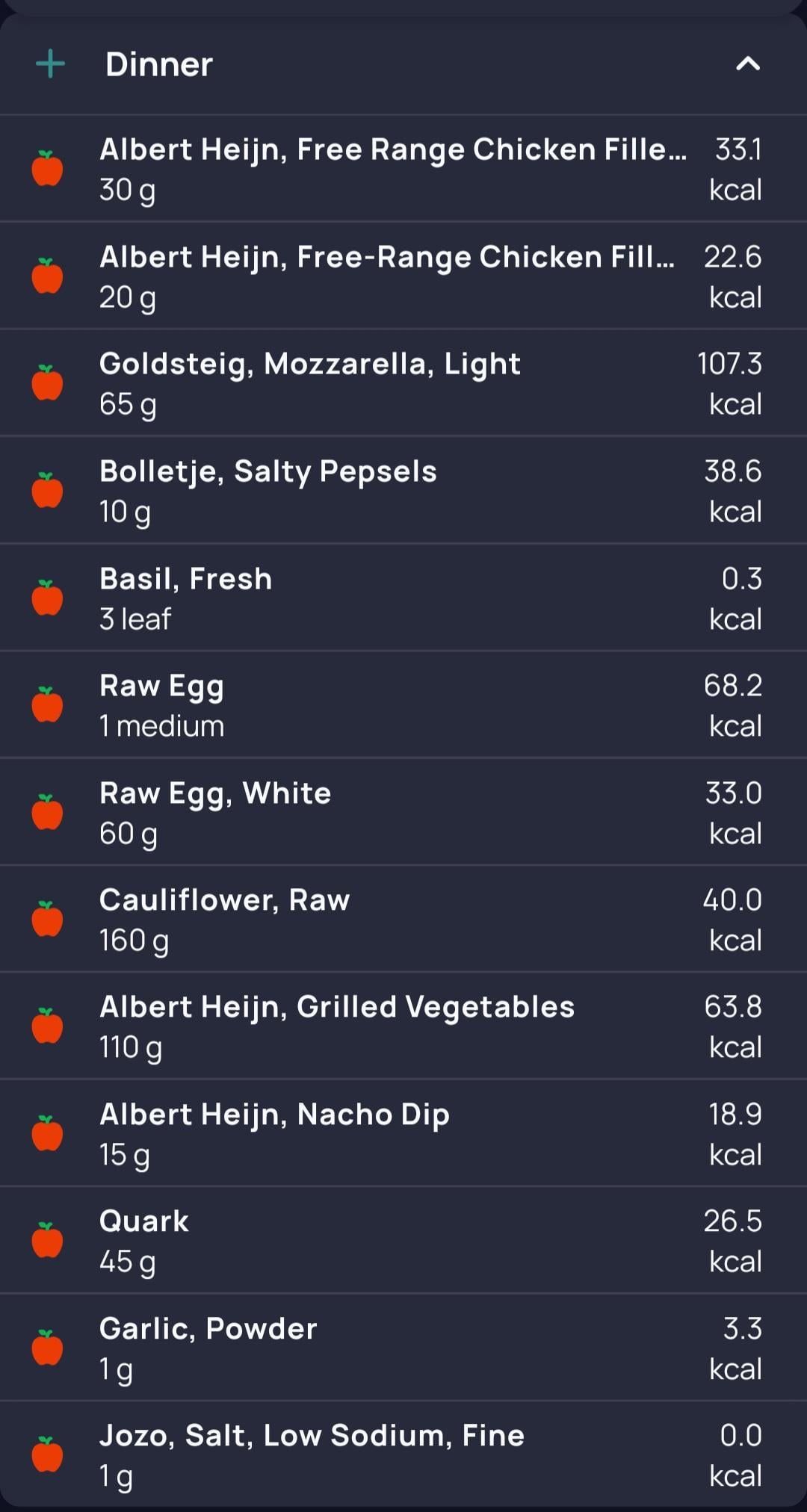Open the 30 g Free Range Chicken Fillet entry
807x1512 pixels.
pos(403,169)
